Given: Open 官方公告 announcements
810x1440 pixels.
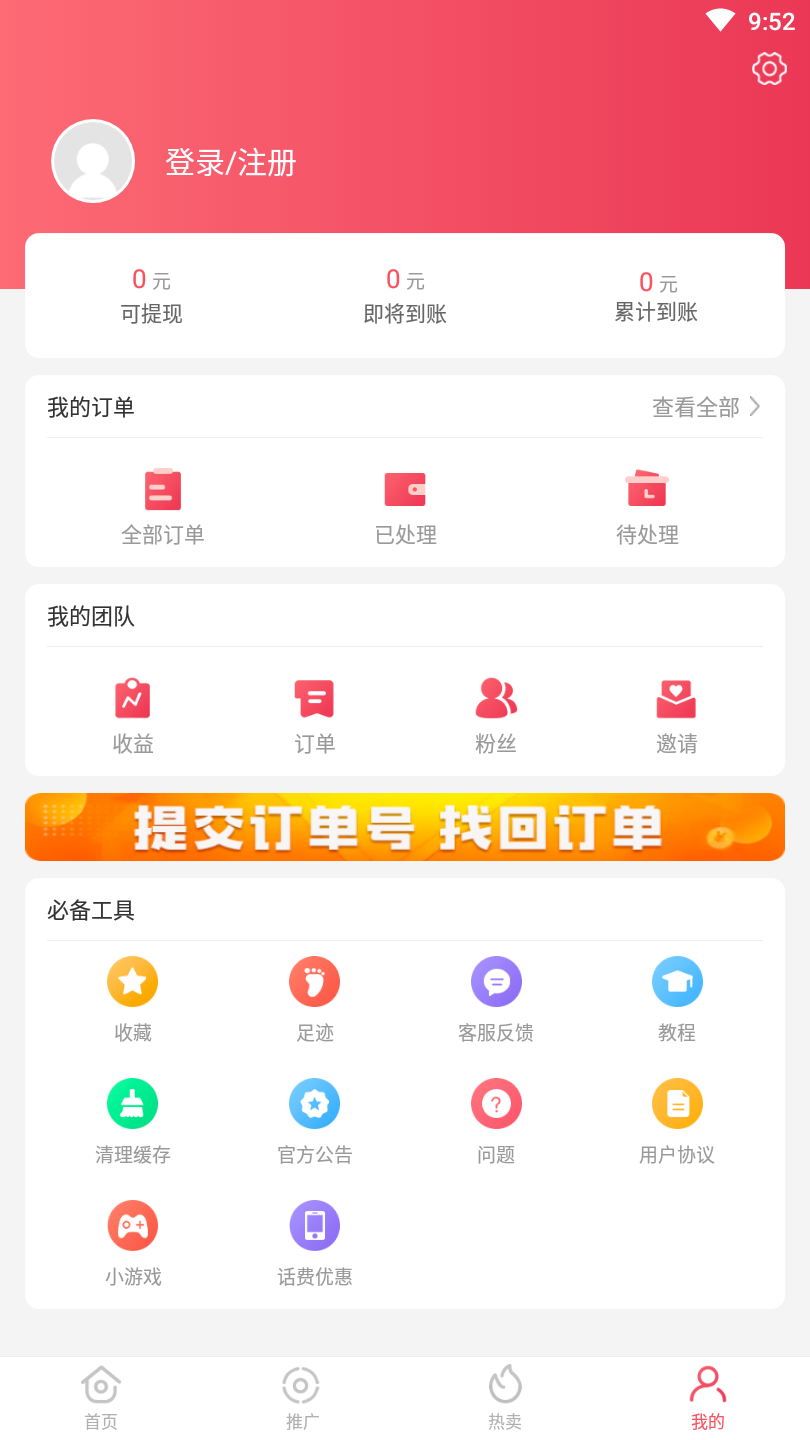Looking at the screenshot, I should pos(315,1121).
